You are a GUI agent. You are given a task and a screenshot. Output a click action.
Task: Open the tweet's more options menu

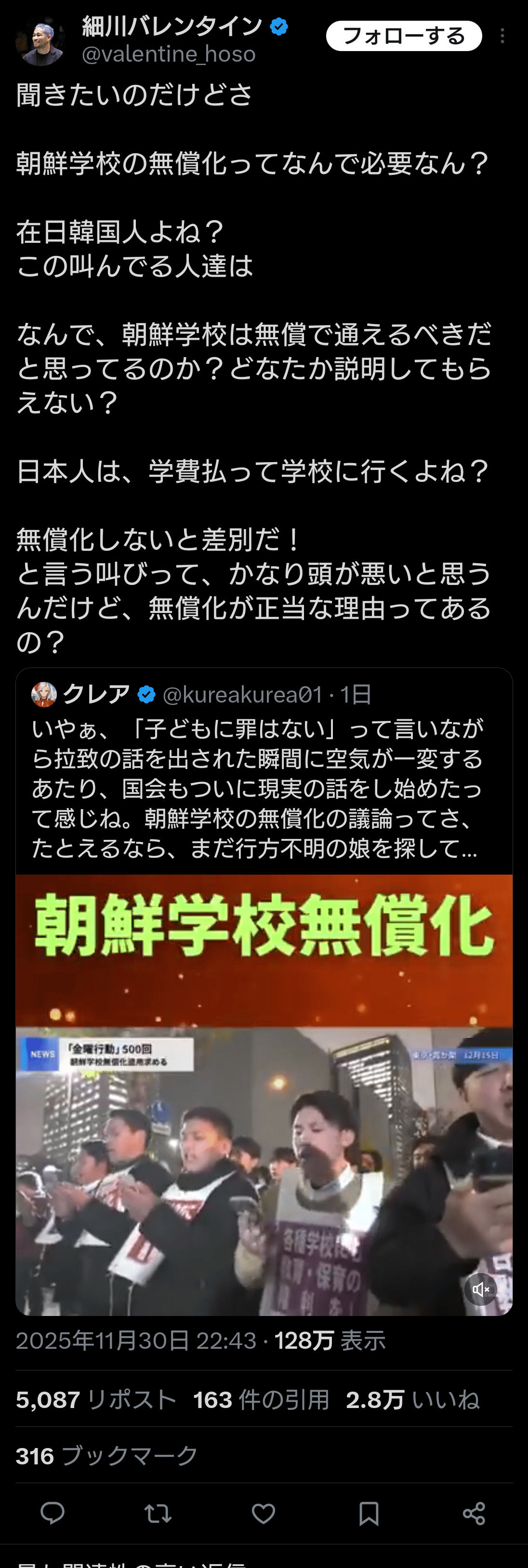pos(503,35)
